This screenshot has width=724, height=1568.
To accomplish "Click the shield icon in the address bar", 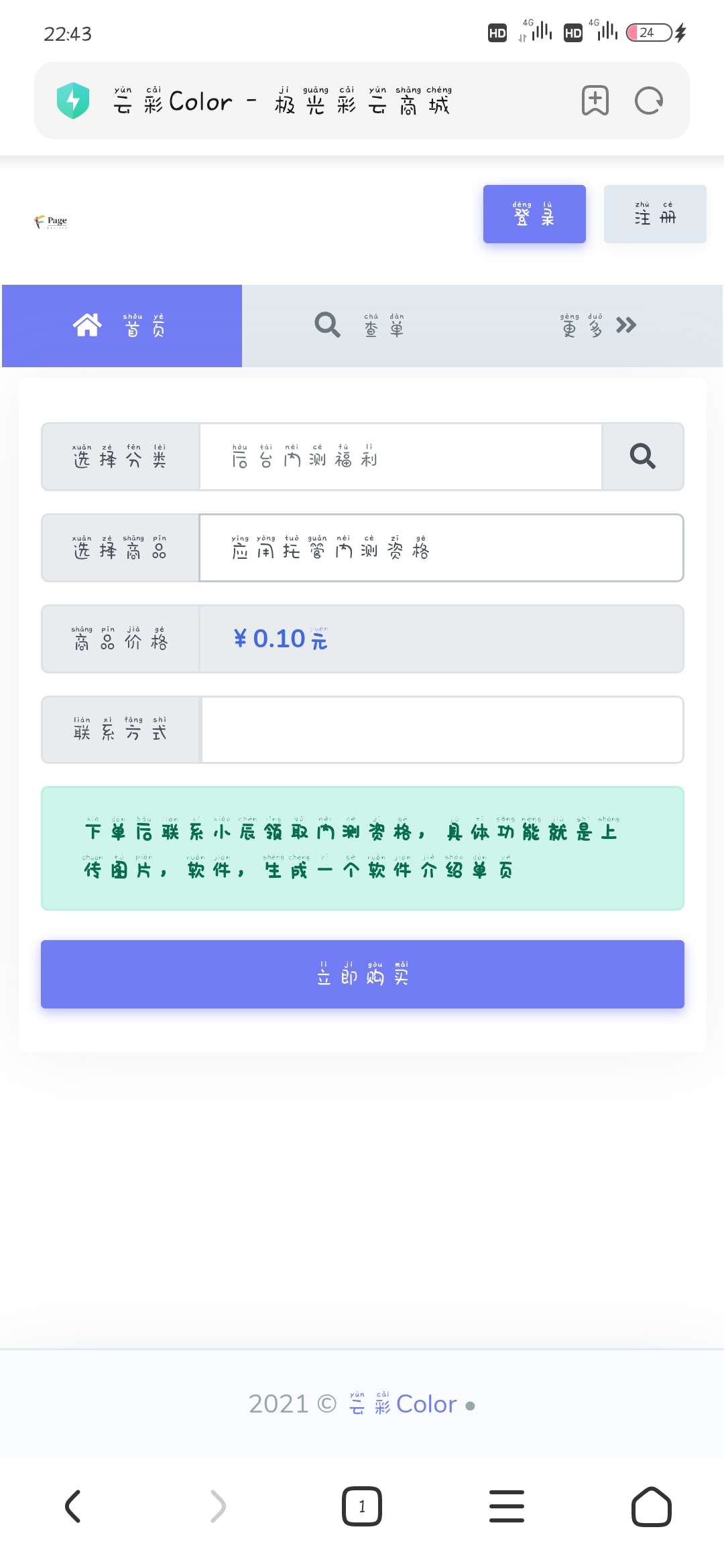I will coord(72,99).
